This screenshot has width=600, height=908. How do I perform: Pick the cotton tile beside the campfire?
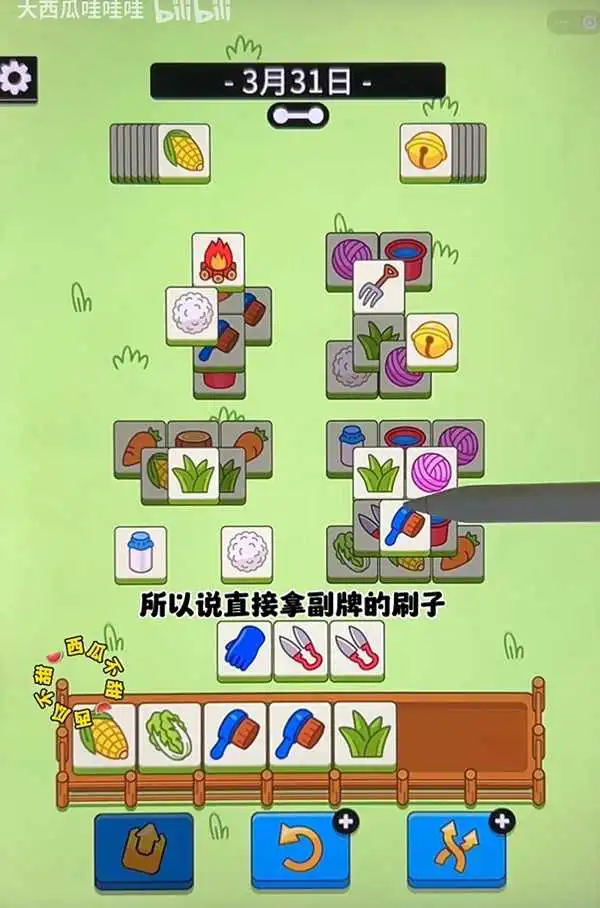pos(191,313)
